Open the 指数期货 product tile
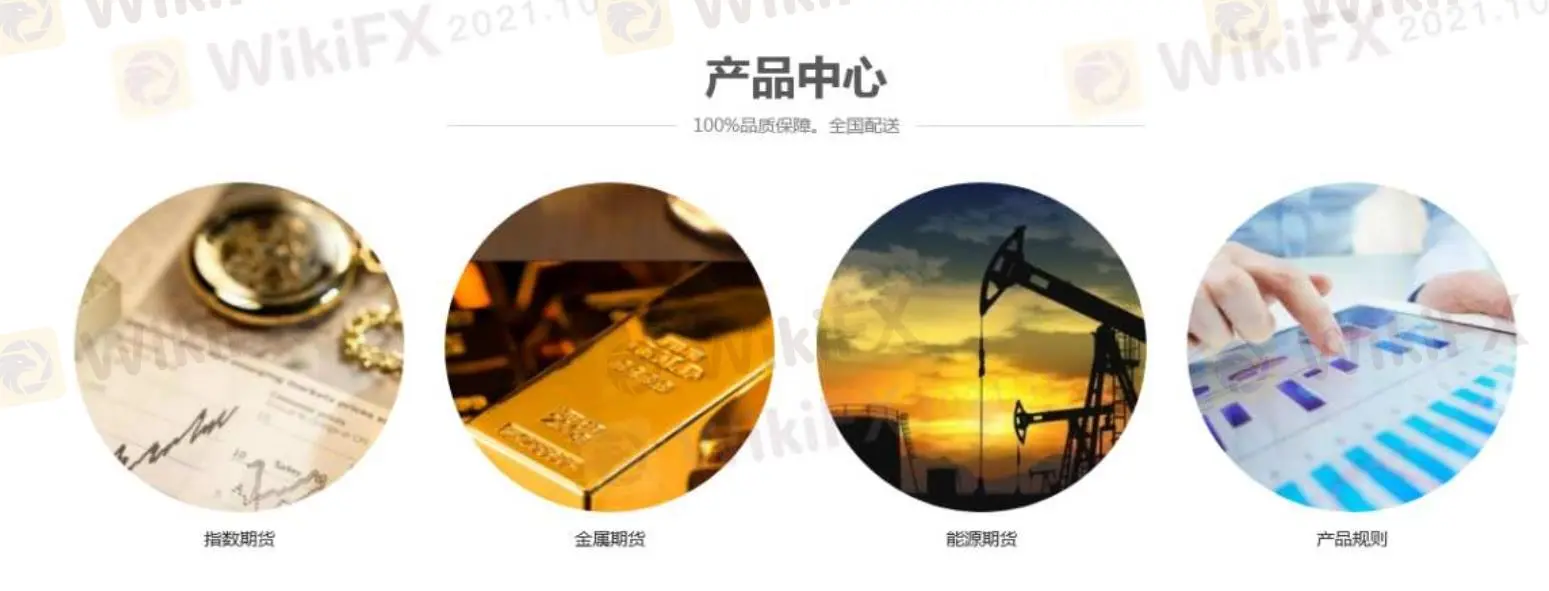 pyautogui.click(x=239, y=347)
